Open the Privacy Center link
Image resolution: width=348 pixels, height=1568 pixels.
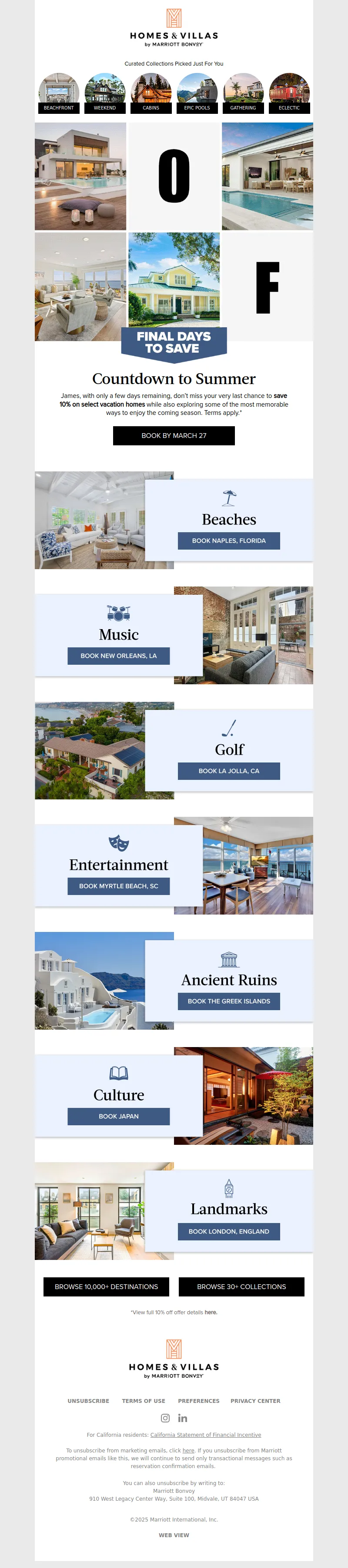click(x=255, y=1401)
